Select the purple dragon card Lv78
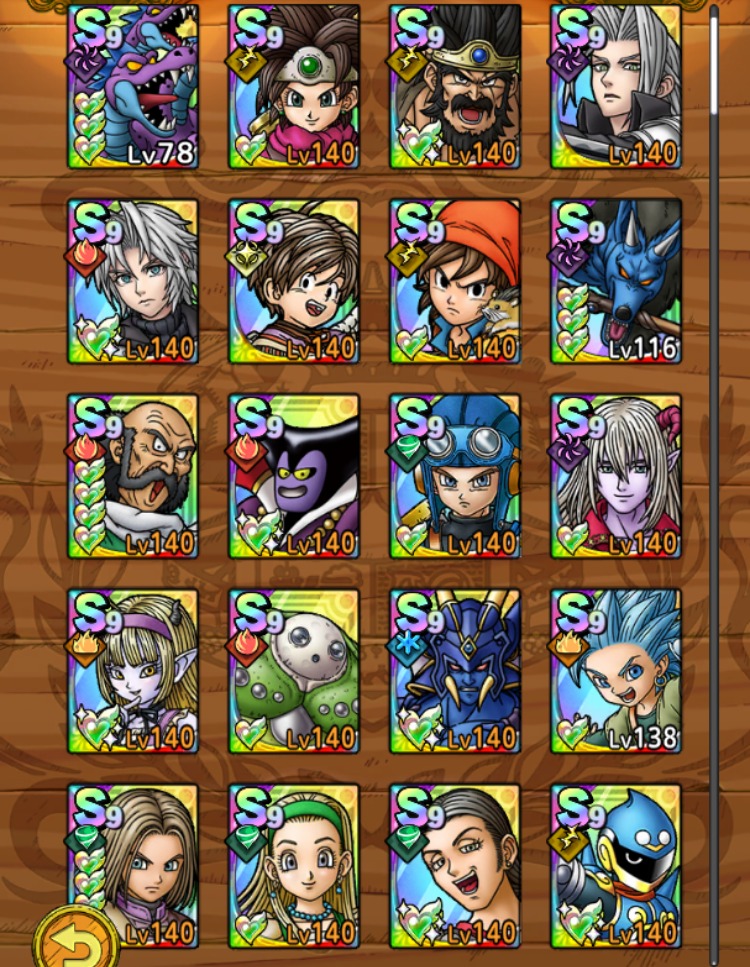750x967 pixels. tap(133, 87)
